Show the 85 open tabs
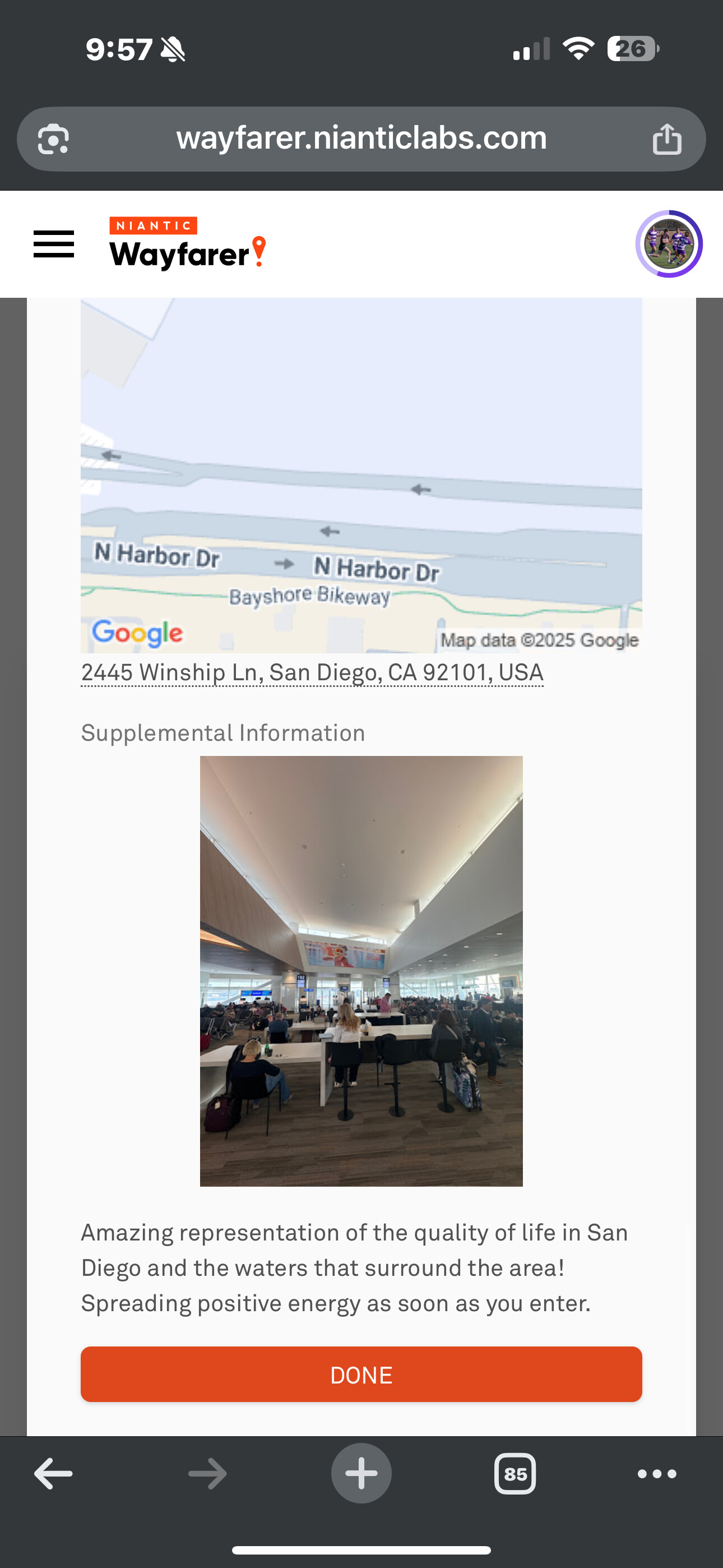 pos(515,1474)
